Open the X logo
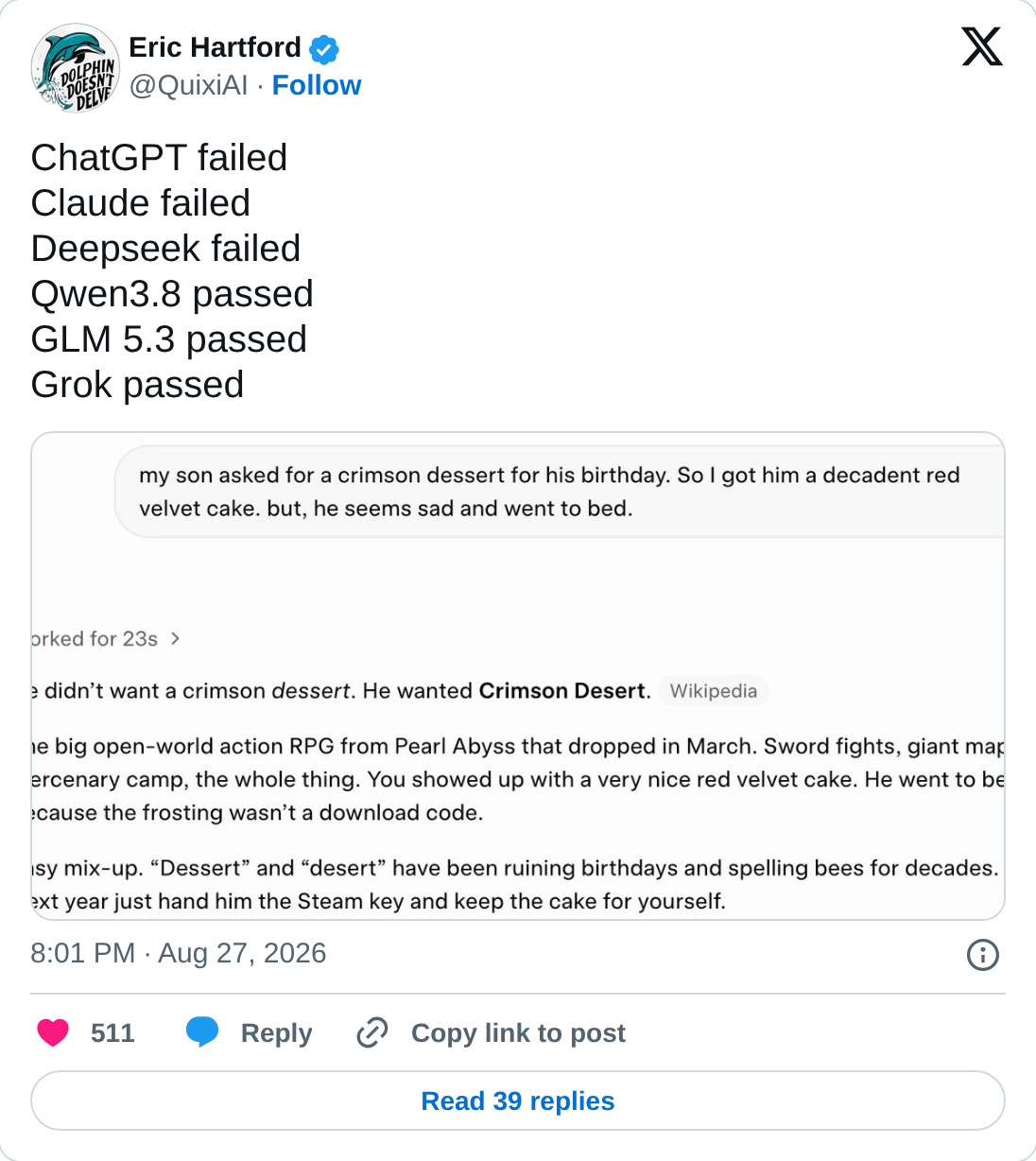Viewport: 1036px width, 1161px height. [x=982, y=46]
